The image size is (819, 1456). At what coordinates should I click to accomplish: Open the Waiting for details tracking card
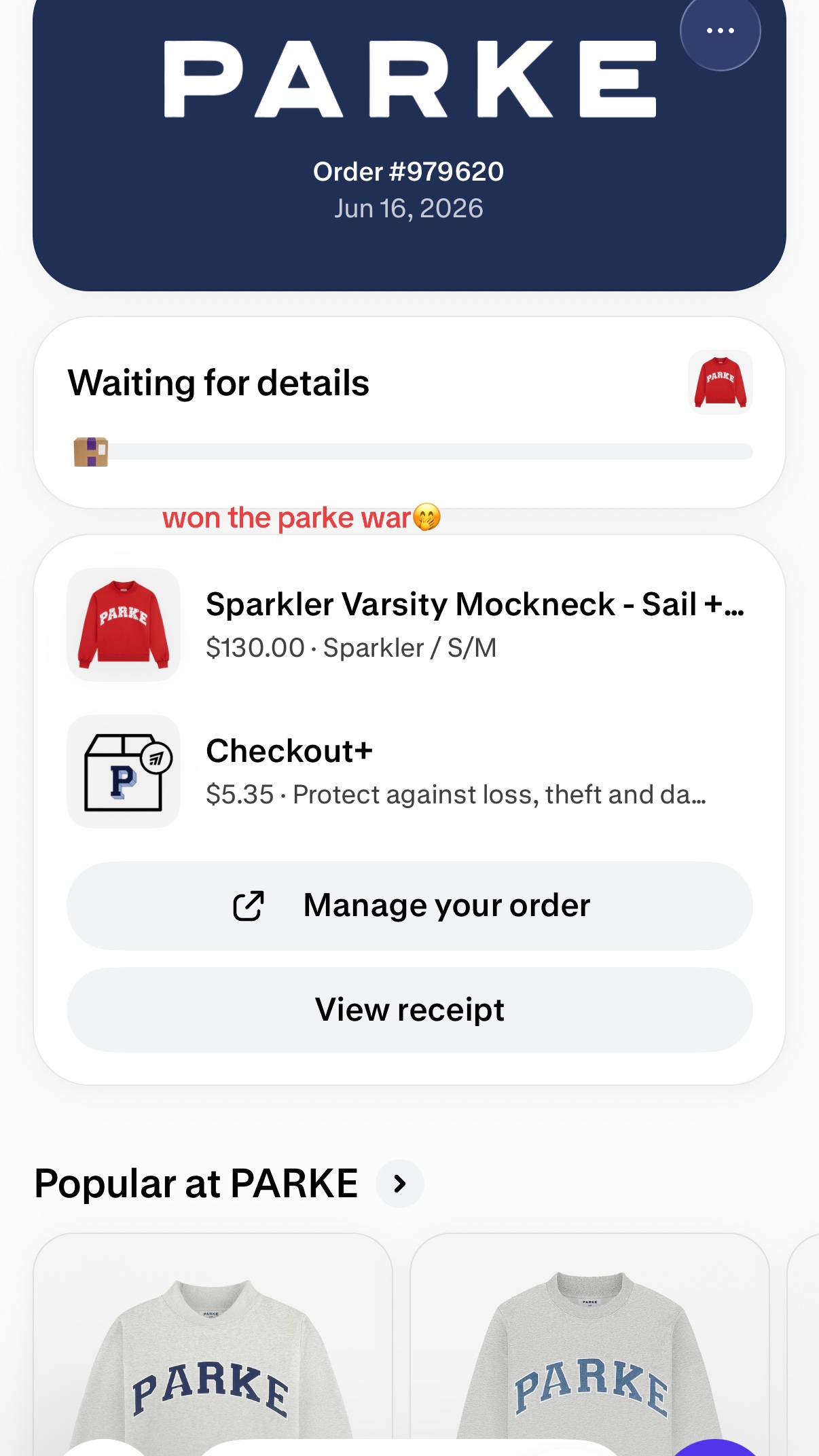(x=409, y=412)
